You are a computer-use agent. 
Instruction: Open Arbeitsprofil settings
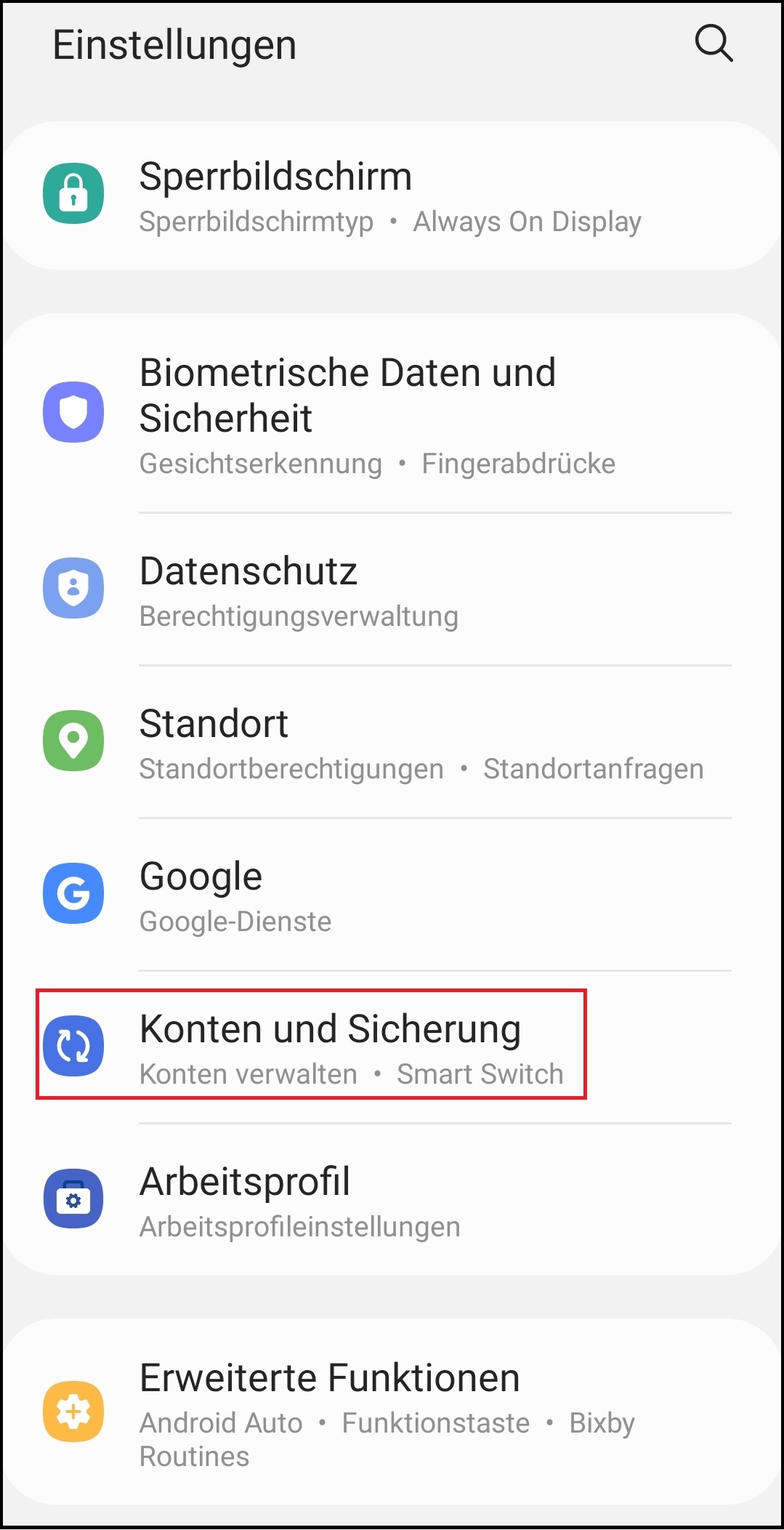point(392,1199)
